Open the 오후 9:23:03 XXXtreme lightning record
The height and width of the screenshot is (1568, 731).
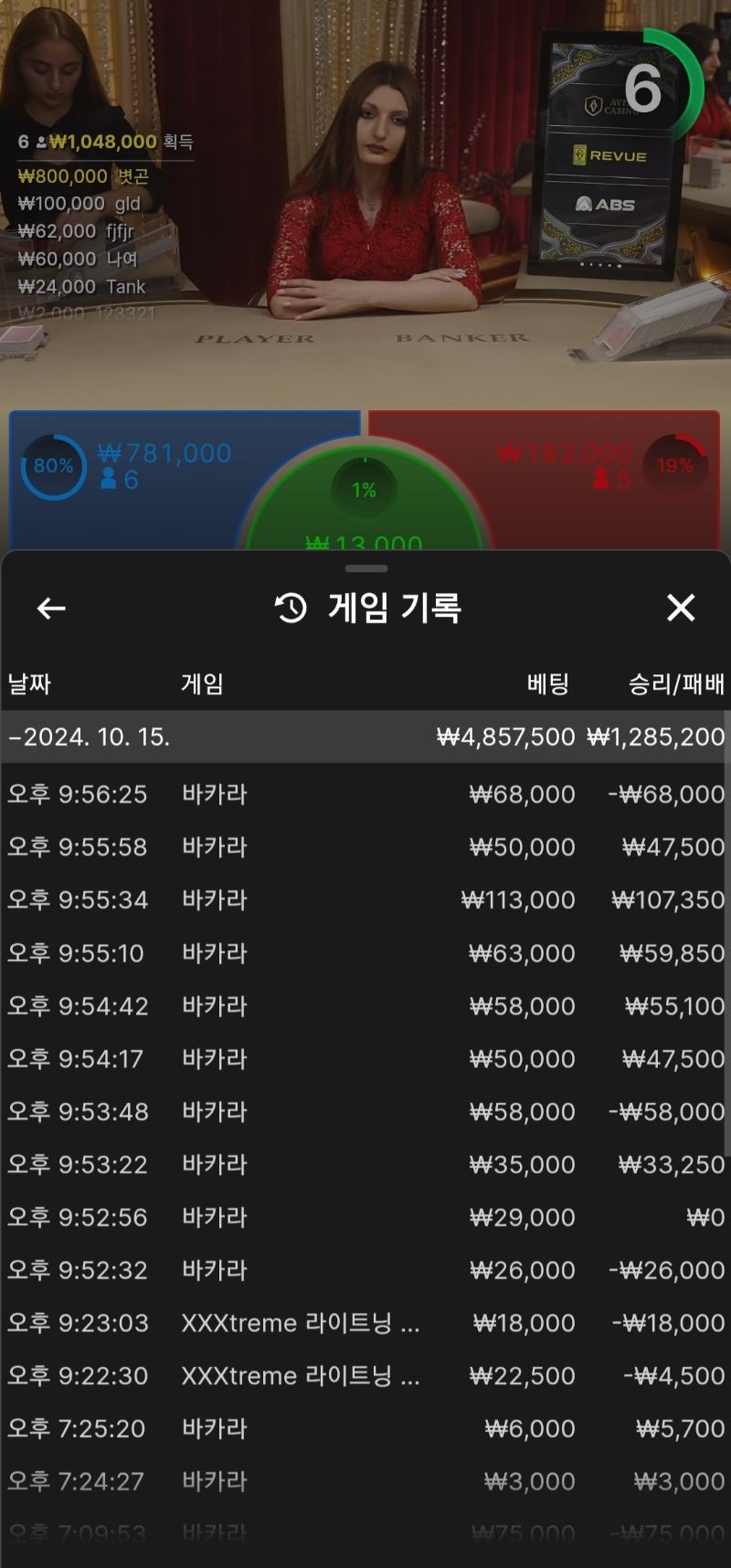365,1323
